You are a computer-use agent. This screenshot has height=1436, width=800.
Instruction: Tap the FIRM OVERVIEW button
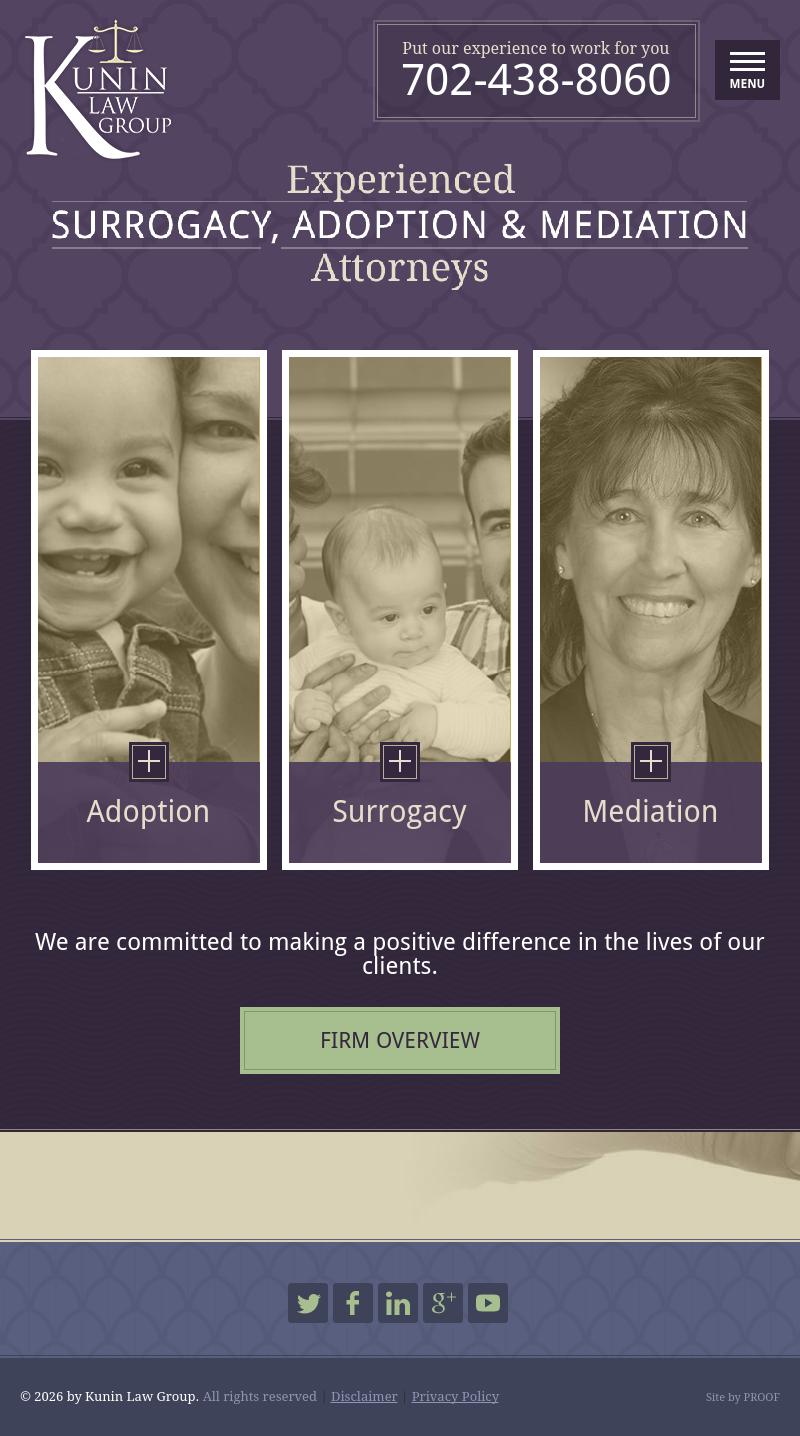pos(400,1040)
